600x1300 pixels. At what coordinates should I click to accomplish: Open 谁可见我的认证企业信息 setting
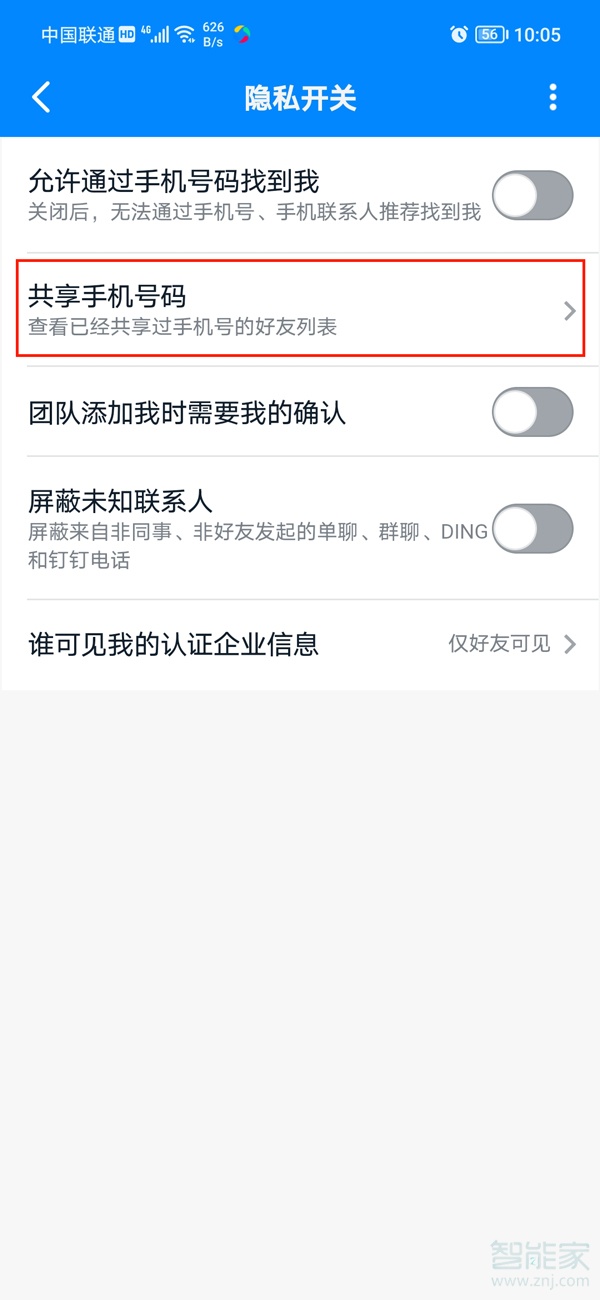pyautogui.click(x=300, y=644)
